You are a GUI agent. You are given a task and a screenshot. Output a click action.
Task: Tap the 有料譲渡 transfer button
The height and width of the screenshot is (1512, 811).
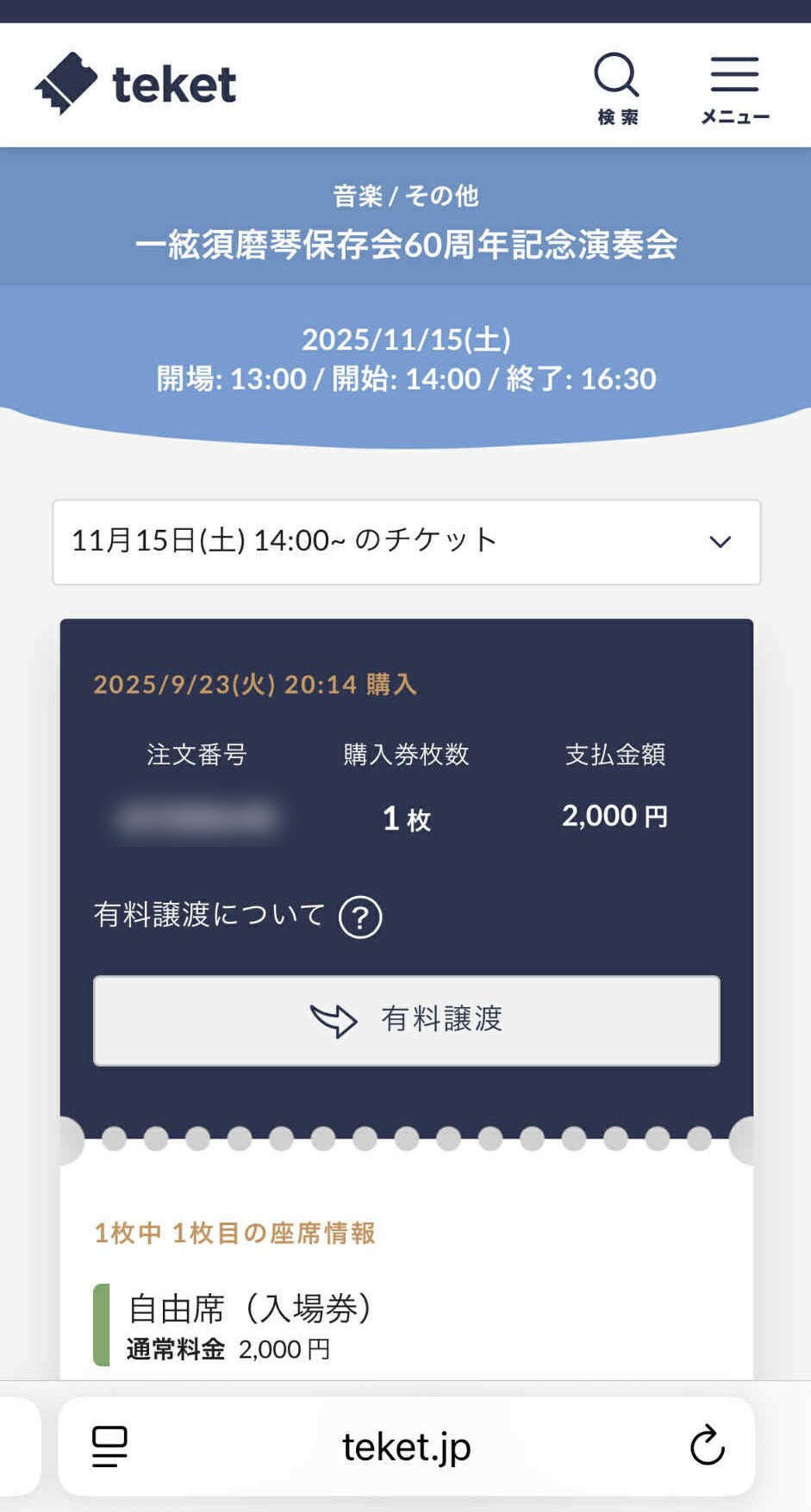406,1020
